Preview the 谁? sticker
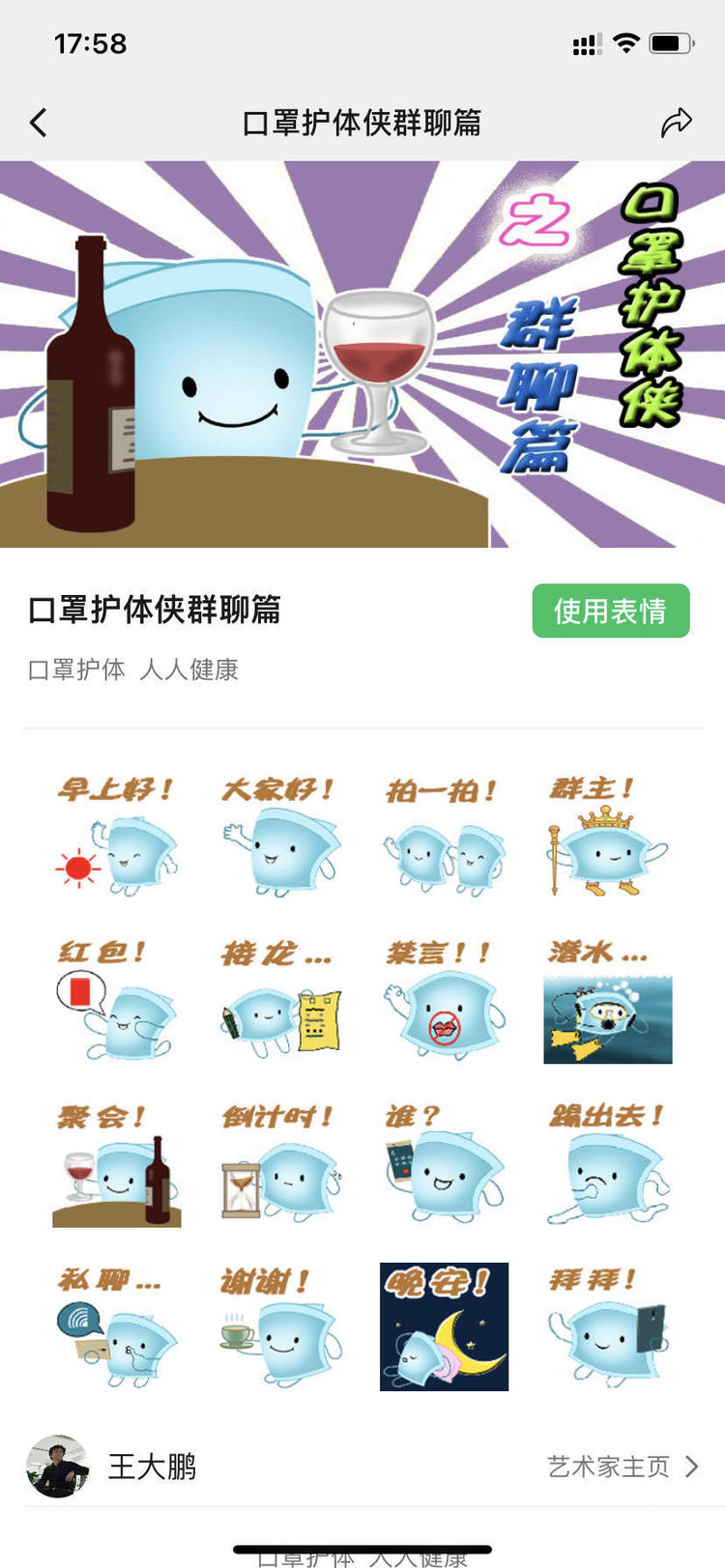This screenshot has width=725, height=1568. click(444, 1164)
